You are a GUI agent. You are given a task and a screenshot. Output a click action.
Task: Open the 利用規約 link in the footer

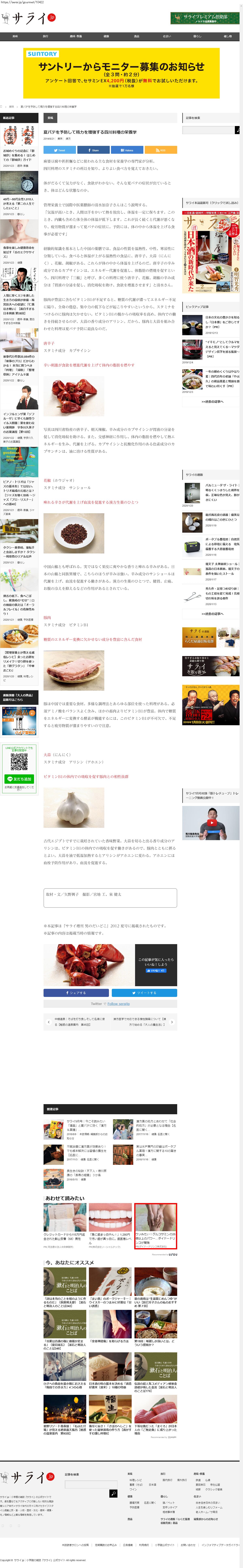[x=144, y=1545]
